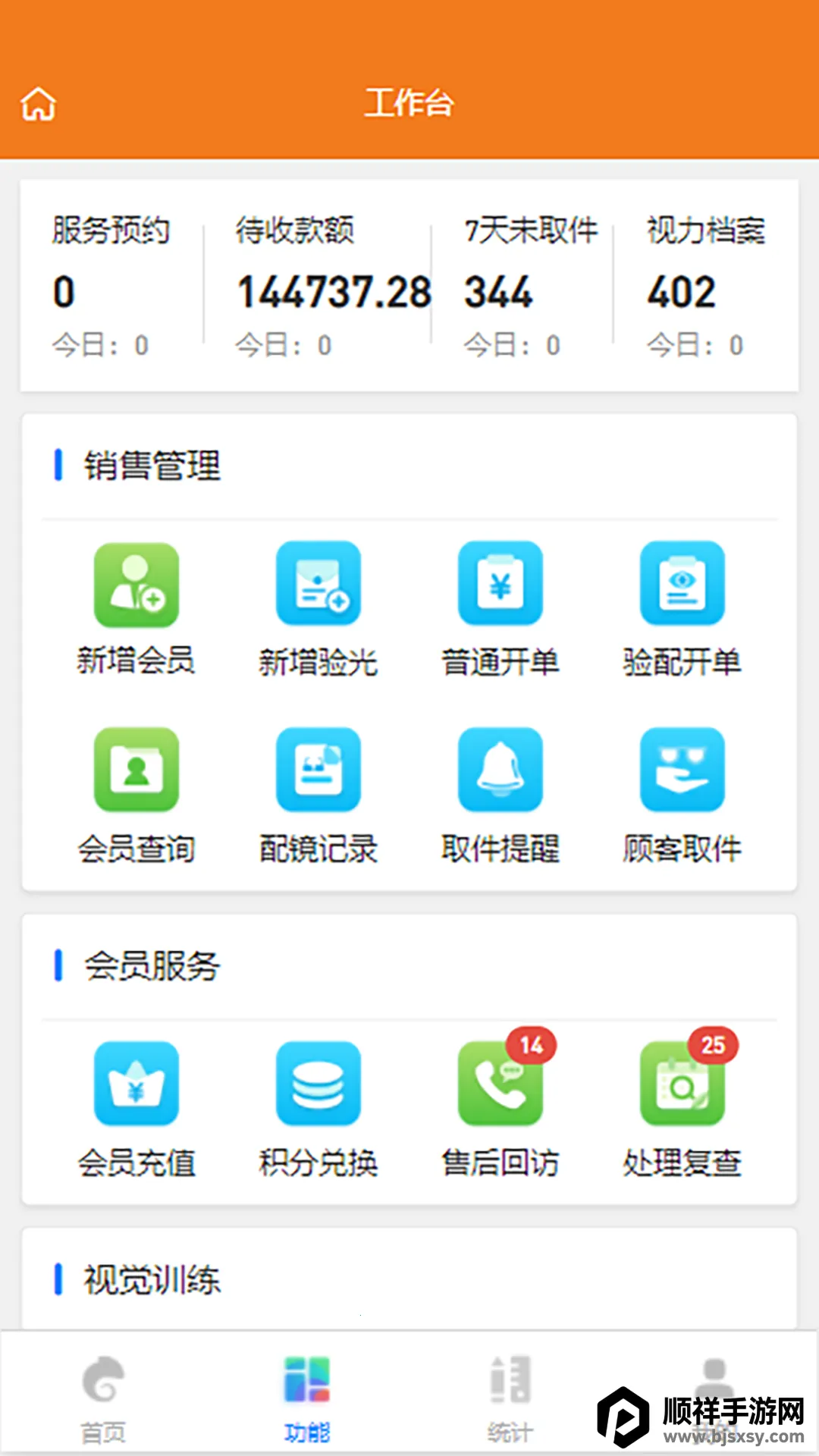Switch to the 首页 tab
This screenshot has width=819, height=1456.
103,1398
